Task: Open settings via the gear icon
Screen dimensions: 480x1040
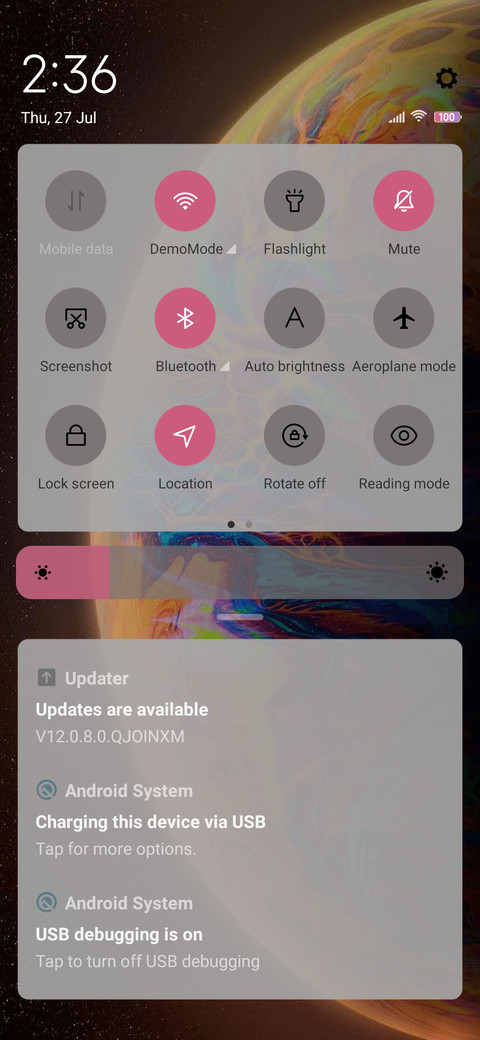Action: click(x=446, y=79)
